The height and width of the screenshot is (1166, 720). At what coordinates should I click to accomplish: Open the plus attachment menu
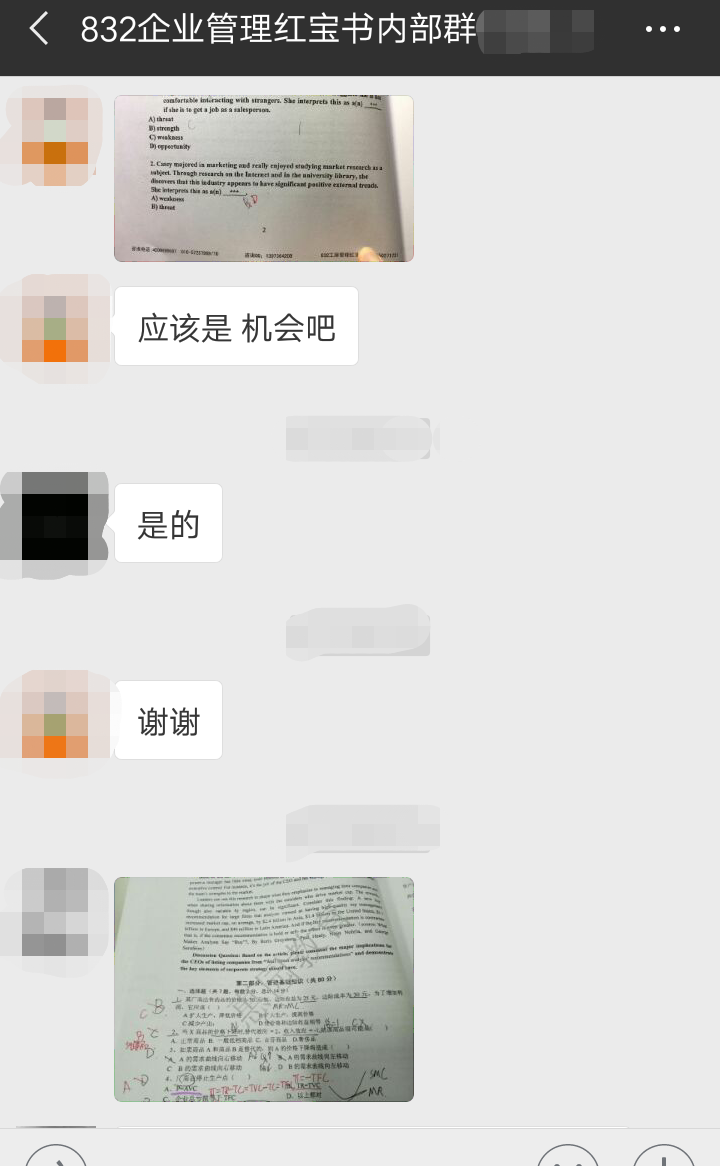(663, 1158)
